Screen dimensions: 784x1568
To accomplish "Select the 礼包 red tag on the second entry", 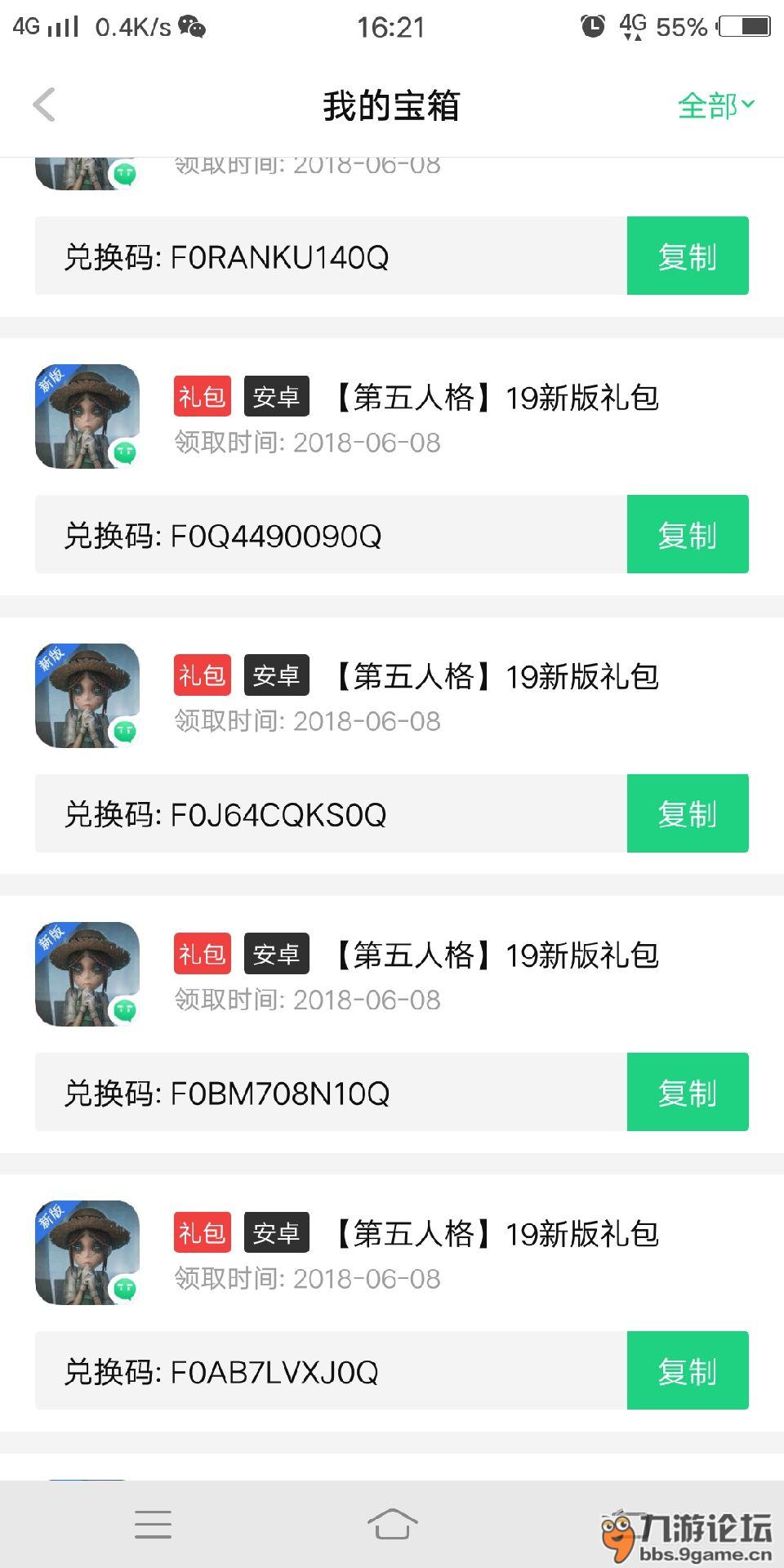I will click(201, 396).
